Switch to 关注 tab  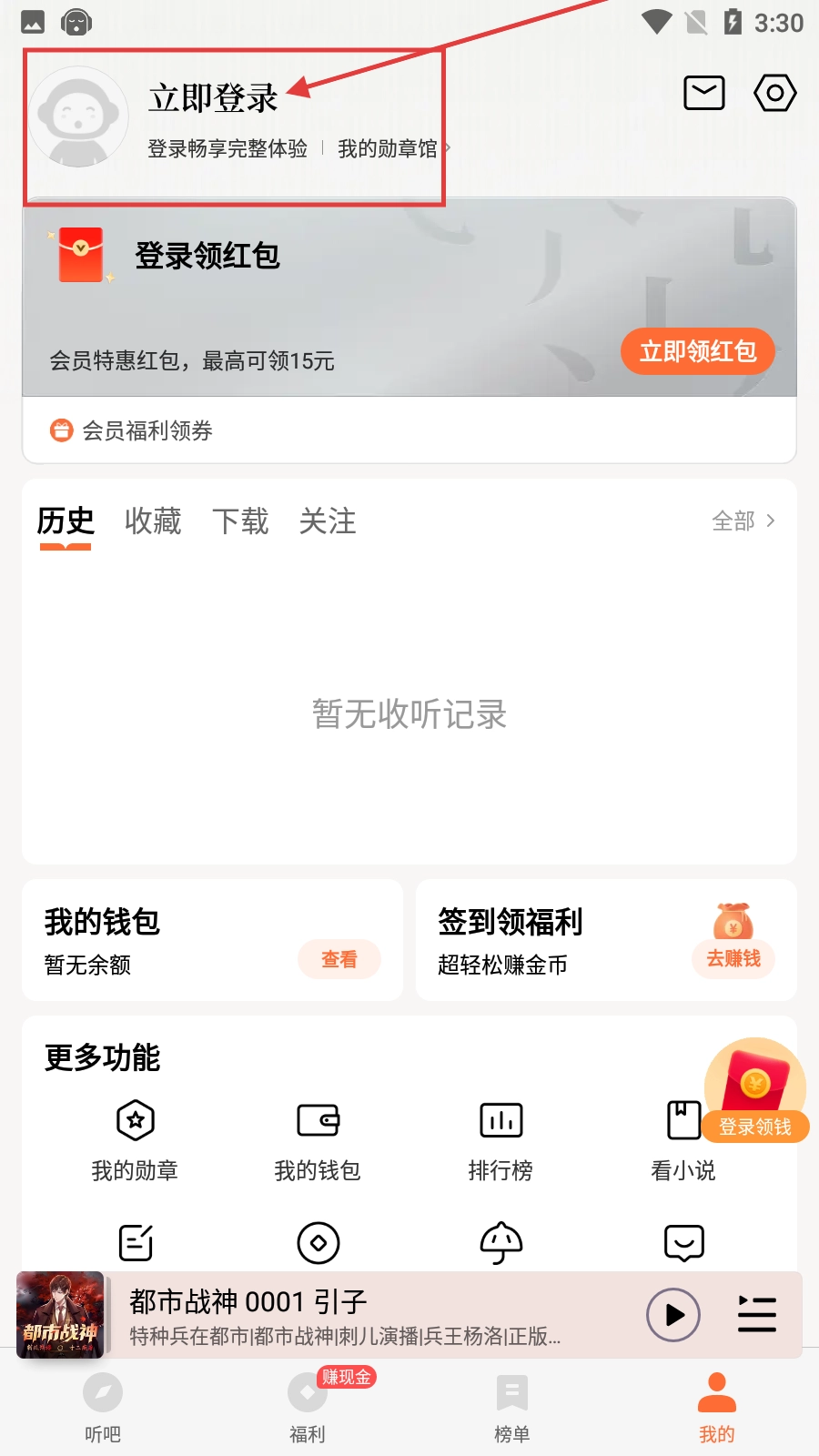click(328, 521)
